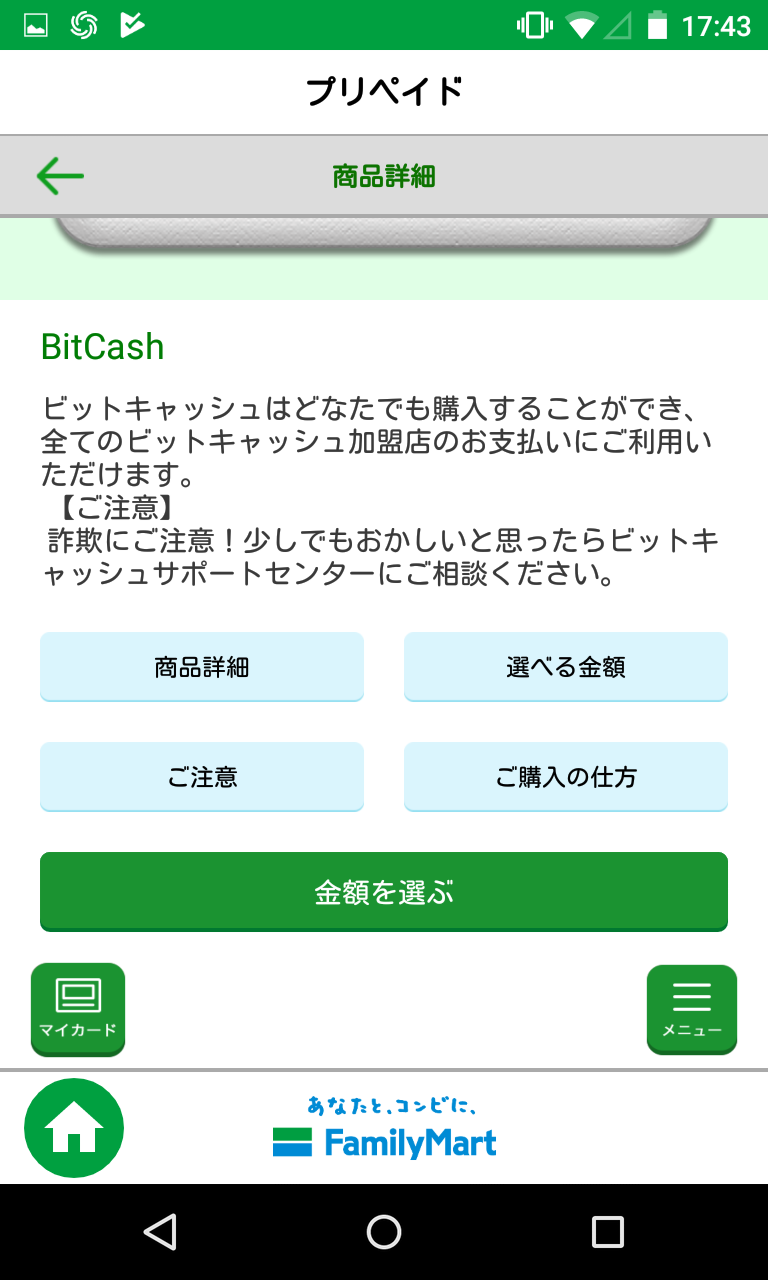Open the ご注意 section

pyautogui.click(x=202, y=776)
